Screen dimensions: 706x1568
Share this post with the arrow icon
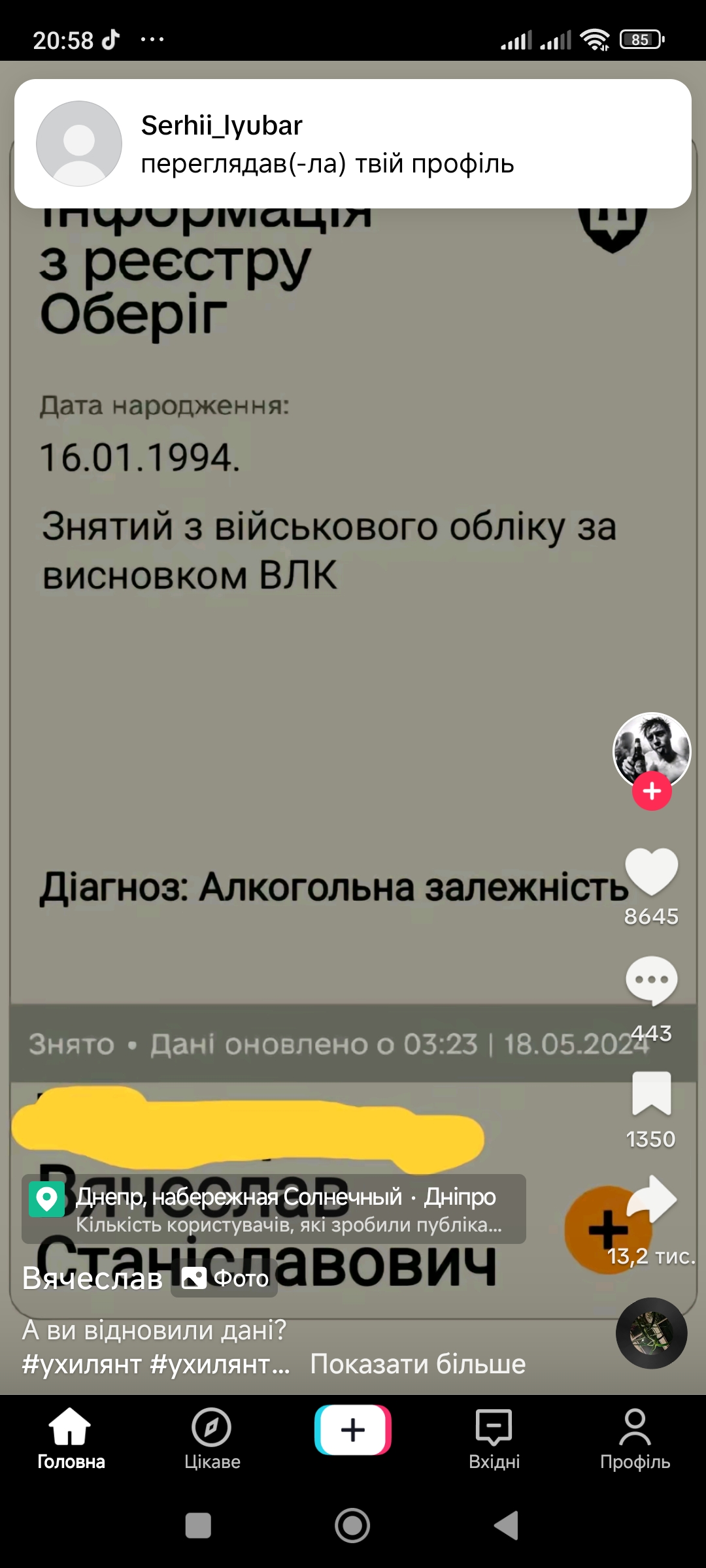pyautogui.click(x=652, y=1199)
